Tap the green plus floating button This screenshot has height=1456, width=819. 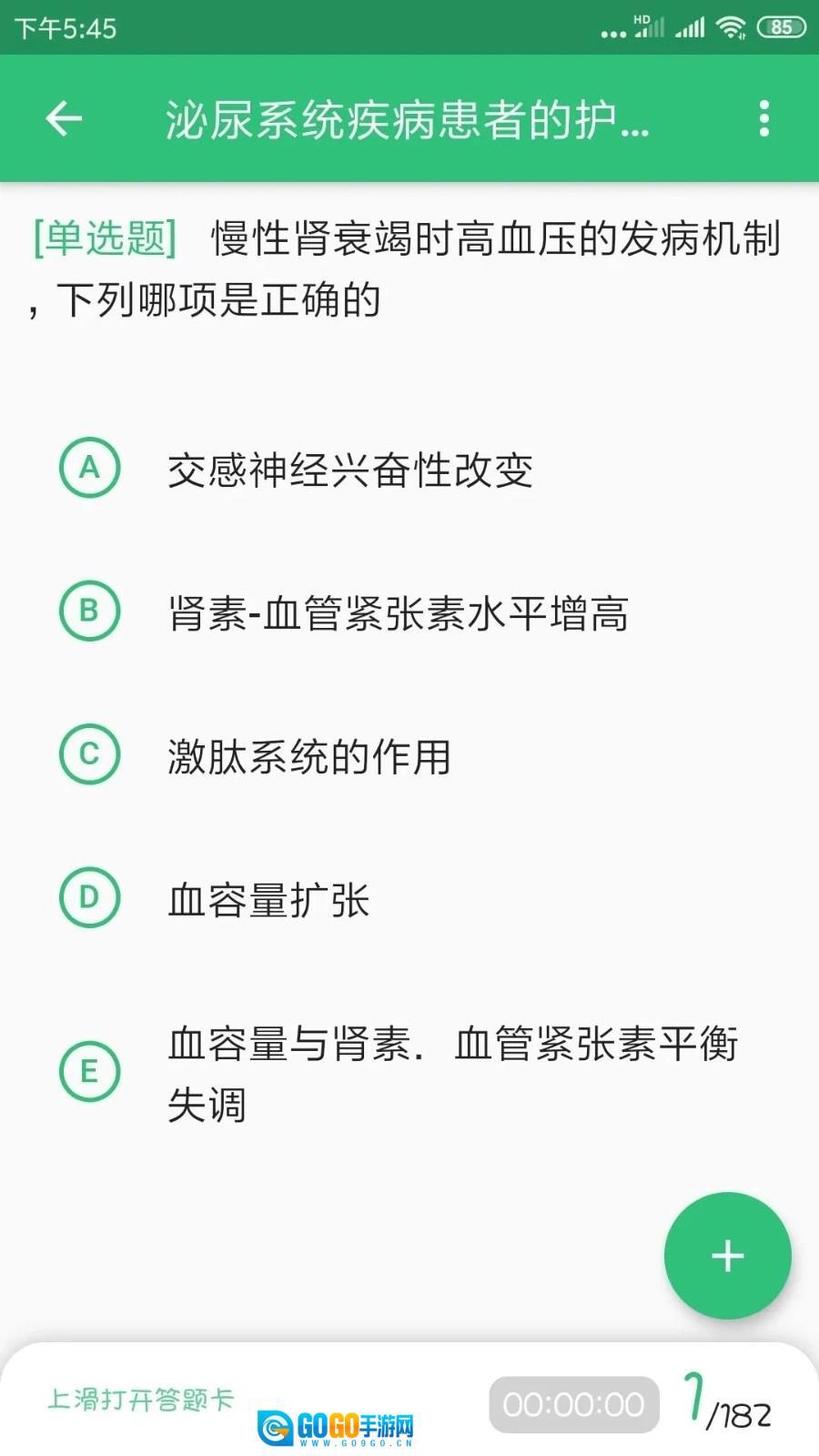pos(727,1256)
